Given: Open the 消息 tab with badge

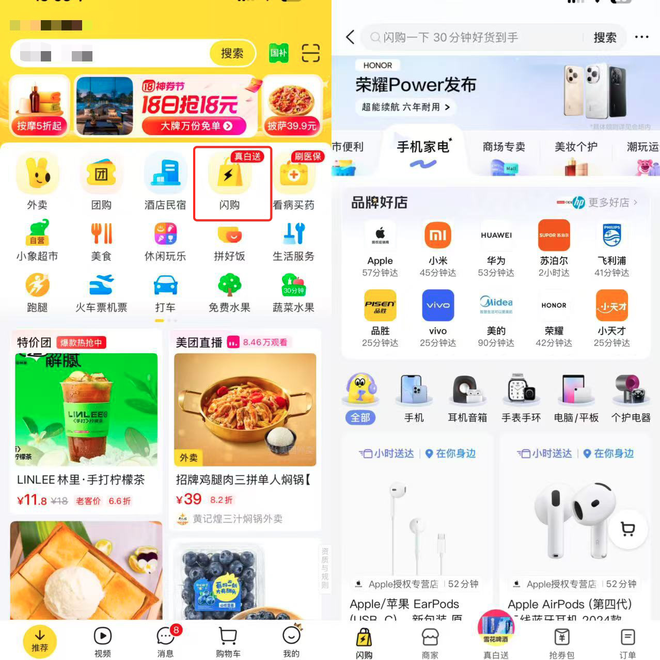Looking at the screenshot, I should point(165,642).
